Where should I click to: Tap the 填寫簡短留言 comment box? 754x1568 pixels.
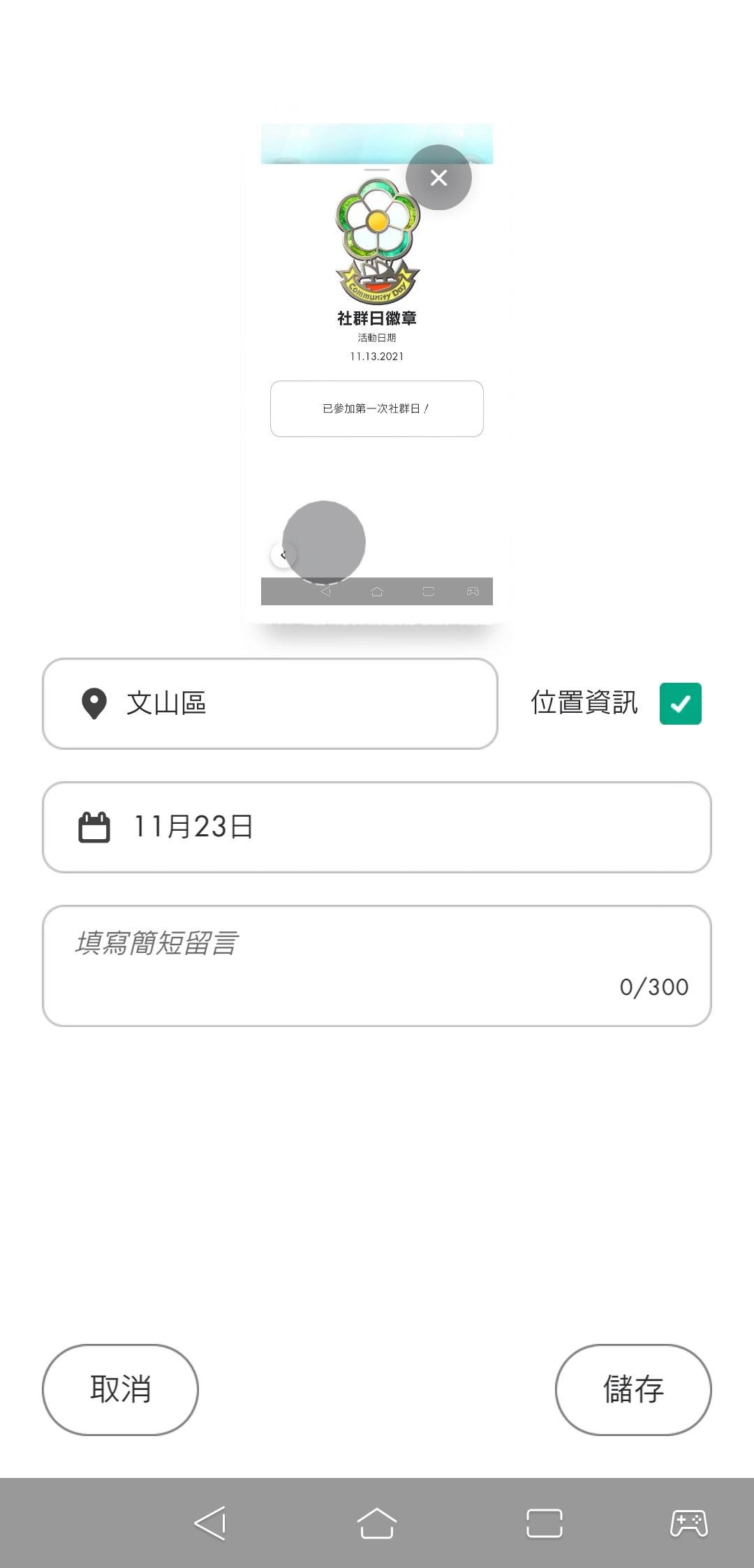[x=376, y=965]
